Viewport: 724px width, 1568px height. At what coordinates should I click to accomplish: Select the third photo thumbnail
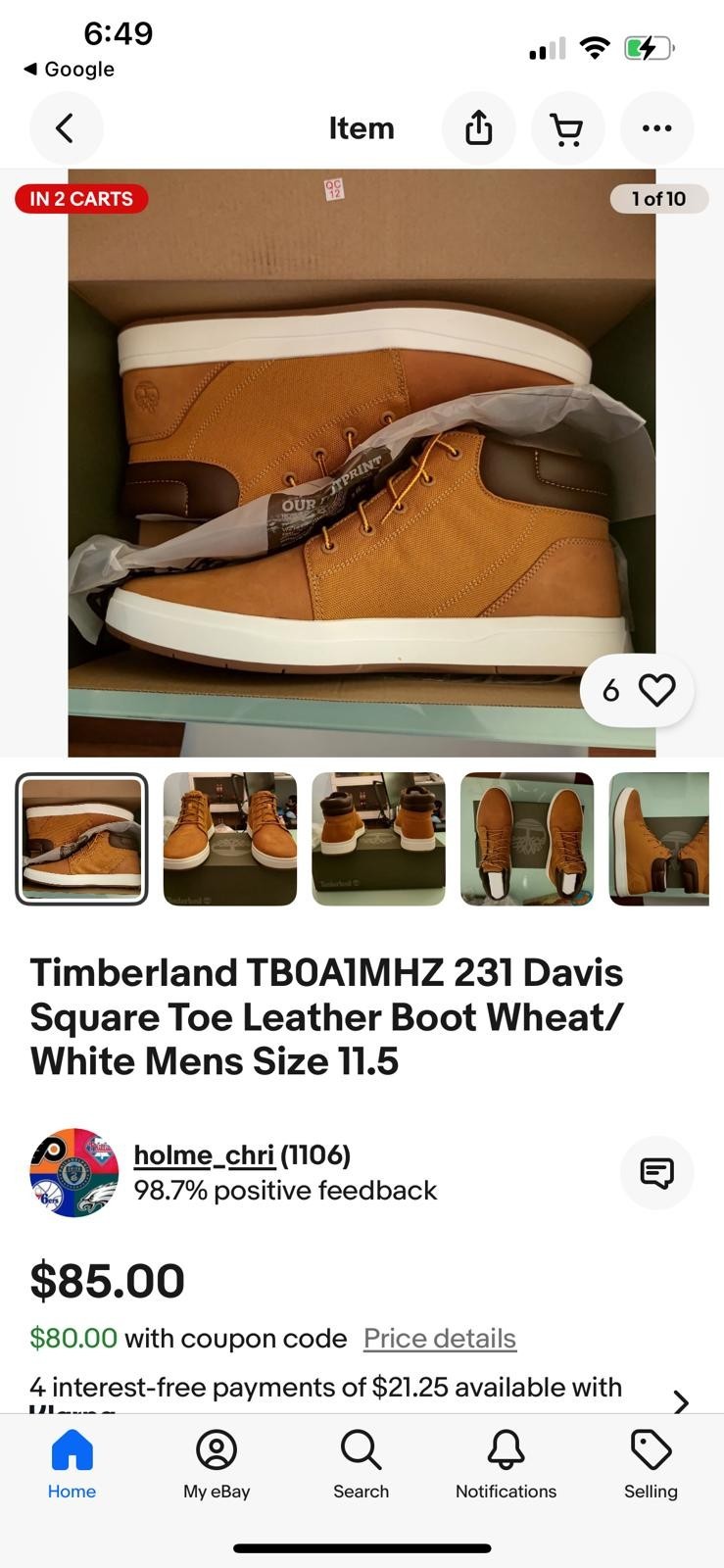pyautogui.click(x=378, y=839)
